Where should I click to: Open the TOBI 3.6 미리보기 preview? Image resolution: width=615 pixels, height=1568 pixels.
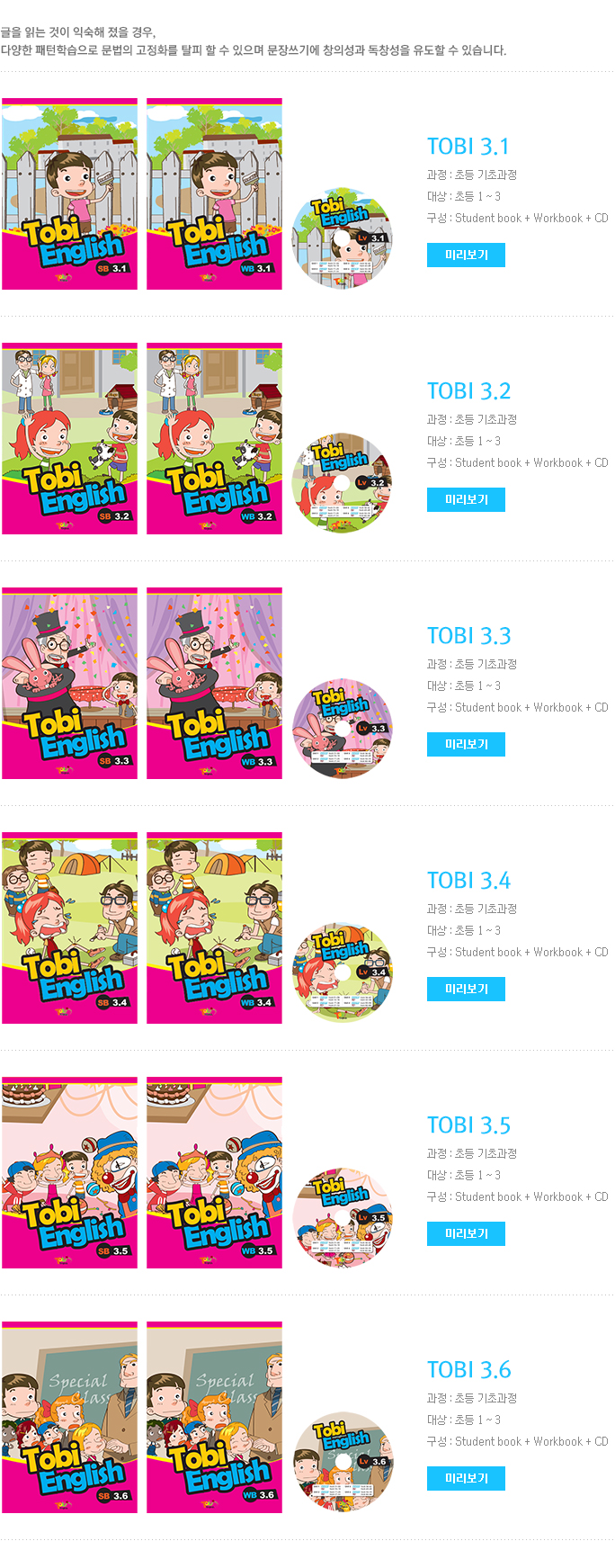click(466, 1479)
